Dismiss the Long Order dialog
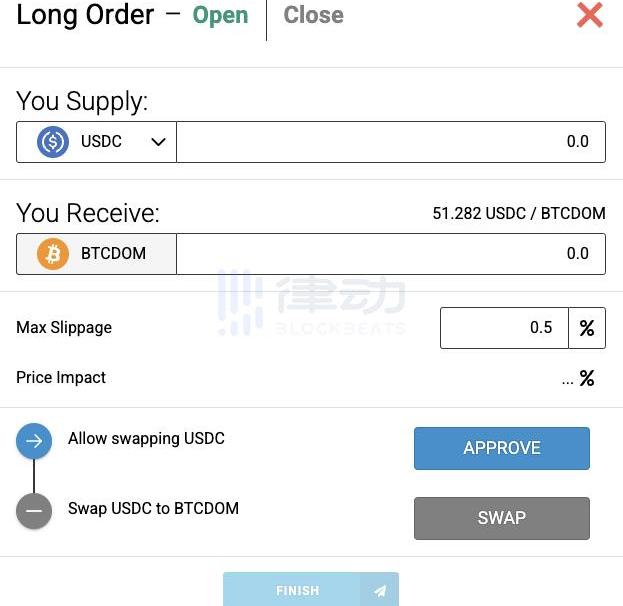 point(590,15)
